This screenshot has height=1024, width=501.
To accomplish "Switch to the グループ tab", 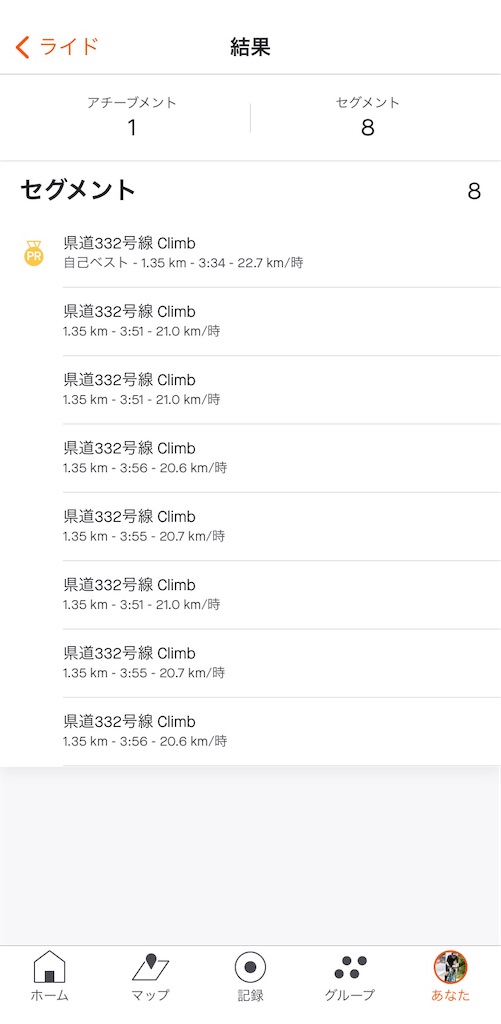I will point(350,977).
